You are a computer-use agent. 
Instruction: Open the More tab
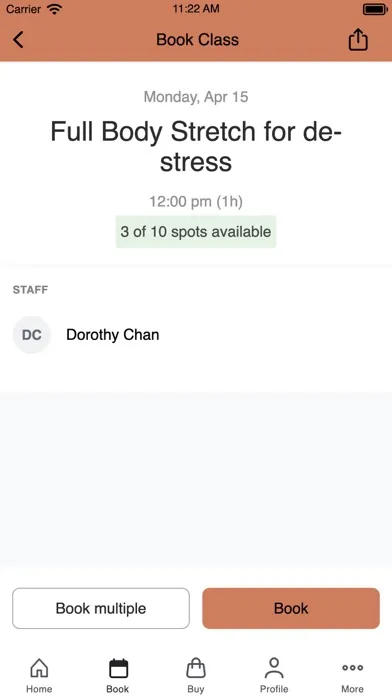point(352,676)
